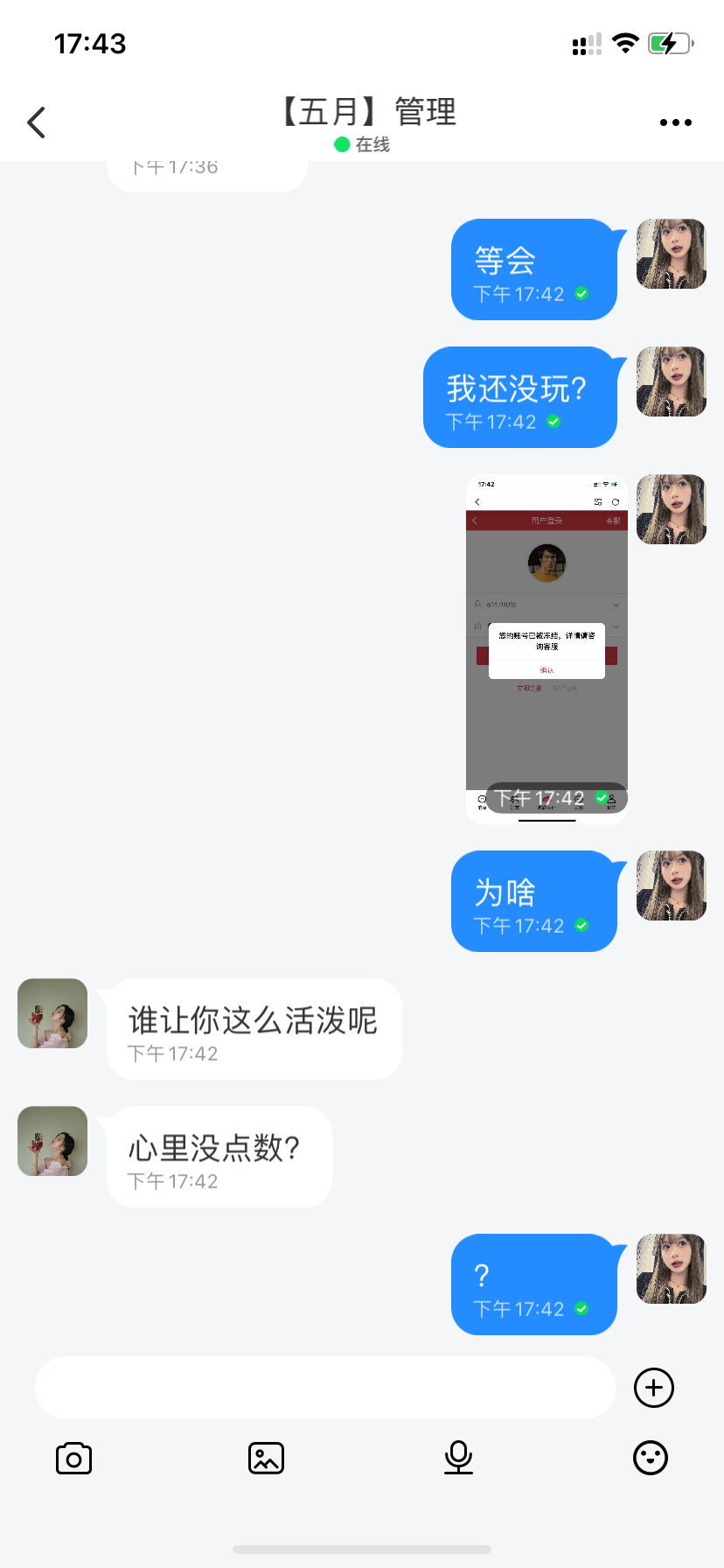Open the emoji sticker panel

tap(650, 1459)
